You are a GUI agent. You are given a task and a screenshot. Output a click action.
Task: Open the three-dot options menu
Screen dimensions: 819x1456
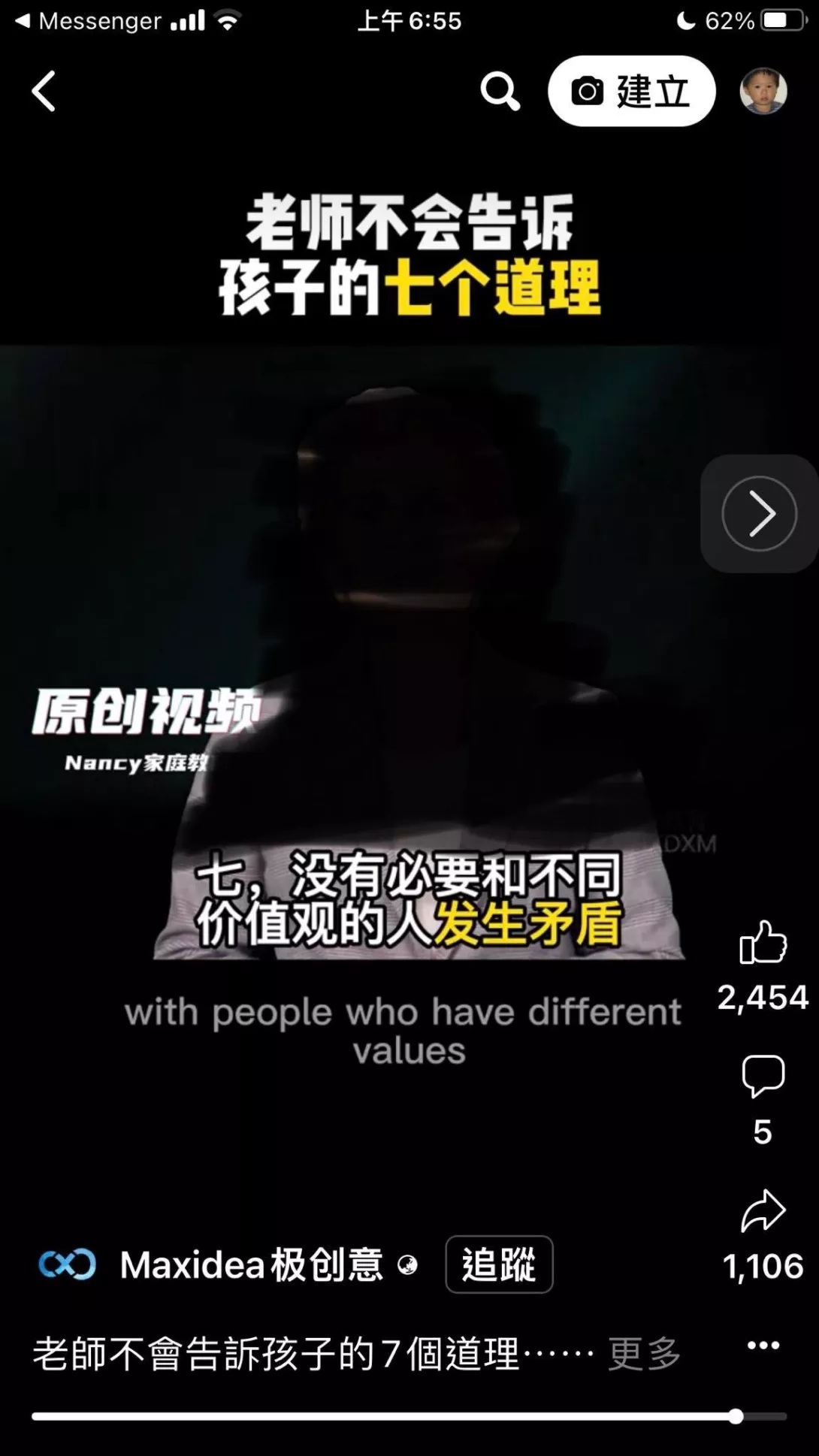(763, 1346)
